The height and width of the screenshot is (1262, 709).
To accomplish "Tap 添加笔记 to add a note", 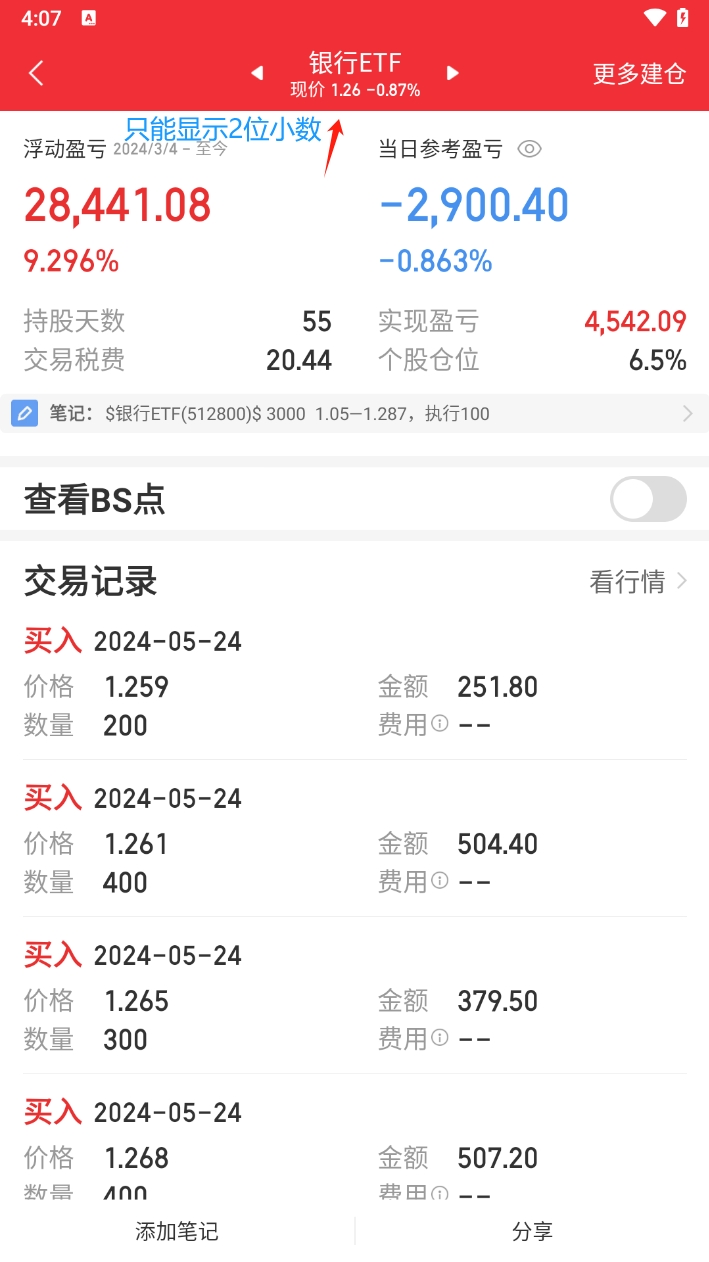I will coord(177,1231).
